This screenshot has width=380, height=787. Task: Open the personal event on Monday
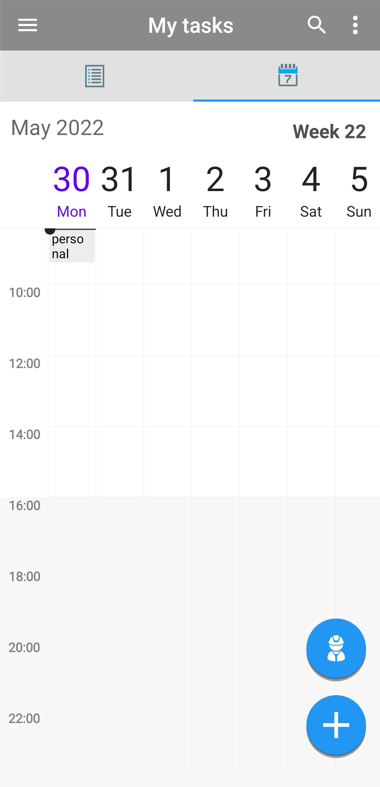coord(72,246)
